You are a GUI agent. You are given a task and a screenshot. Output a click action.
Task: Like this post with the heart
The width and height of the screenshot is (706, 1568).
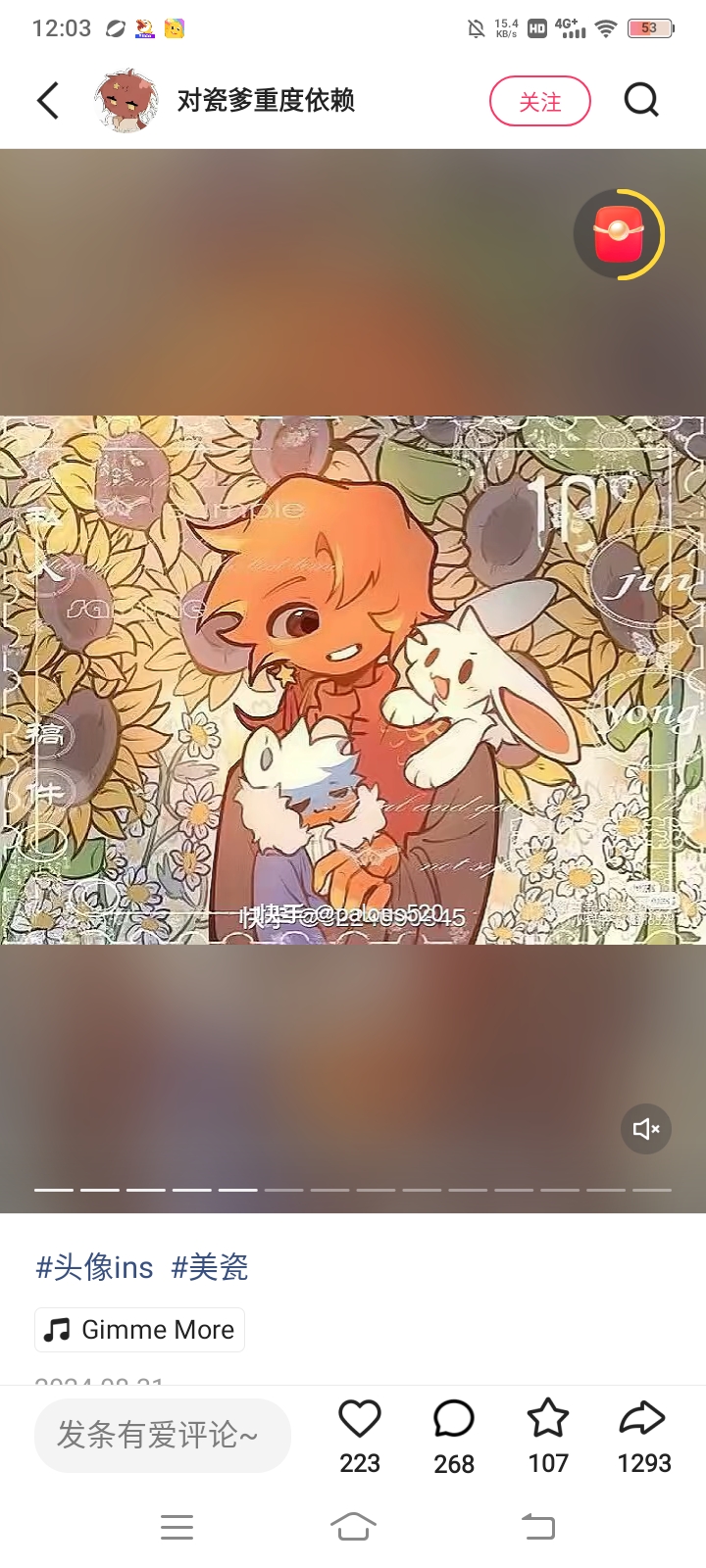click(x=360, y=1419)
